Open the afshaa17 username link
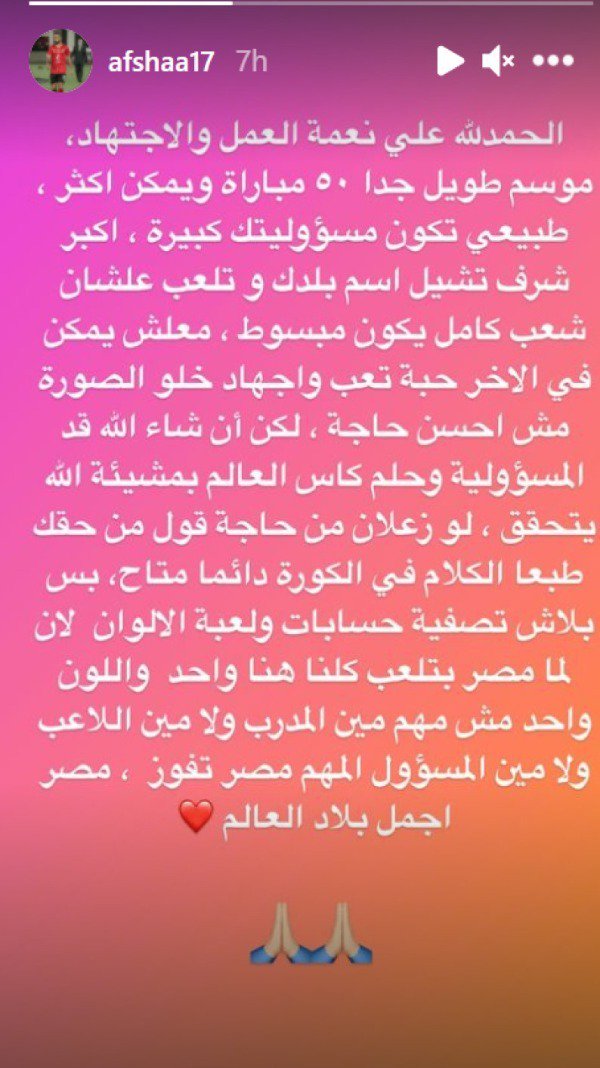The height and width of the screenshot is (1068, 600). [x=160, y=60]
